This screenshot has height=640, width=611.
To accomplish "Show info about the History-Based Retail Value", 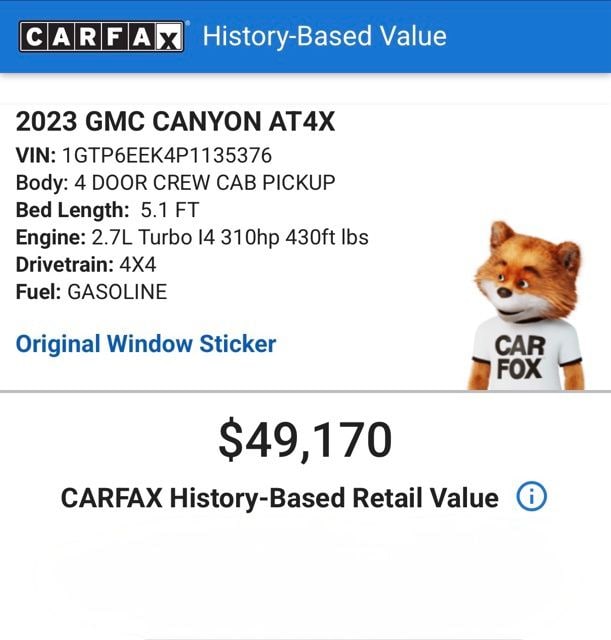I will pyautogui.click(x=531, y=497).
